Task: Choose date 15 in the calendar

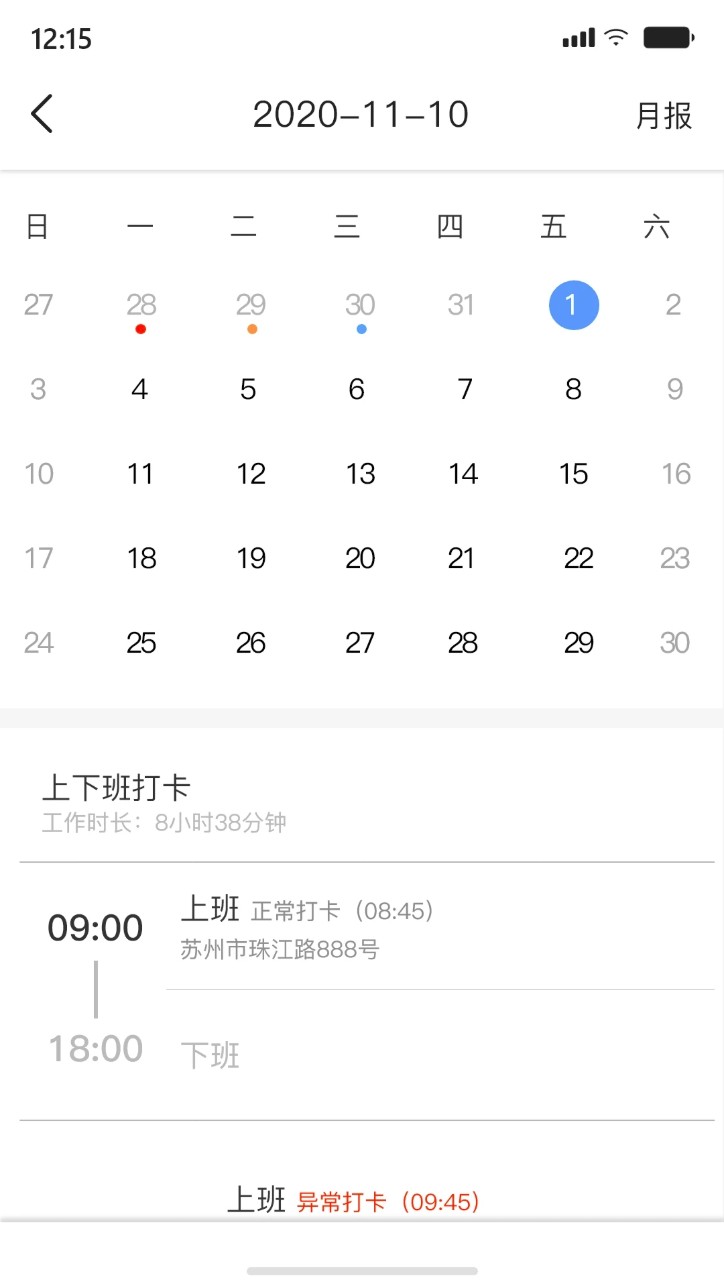Action: pyautogui.click(x=573, y=473)
